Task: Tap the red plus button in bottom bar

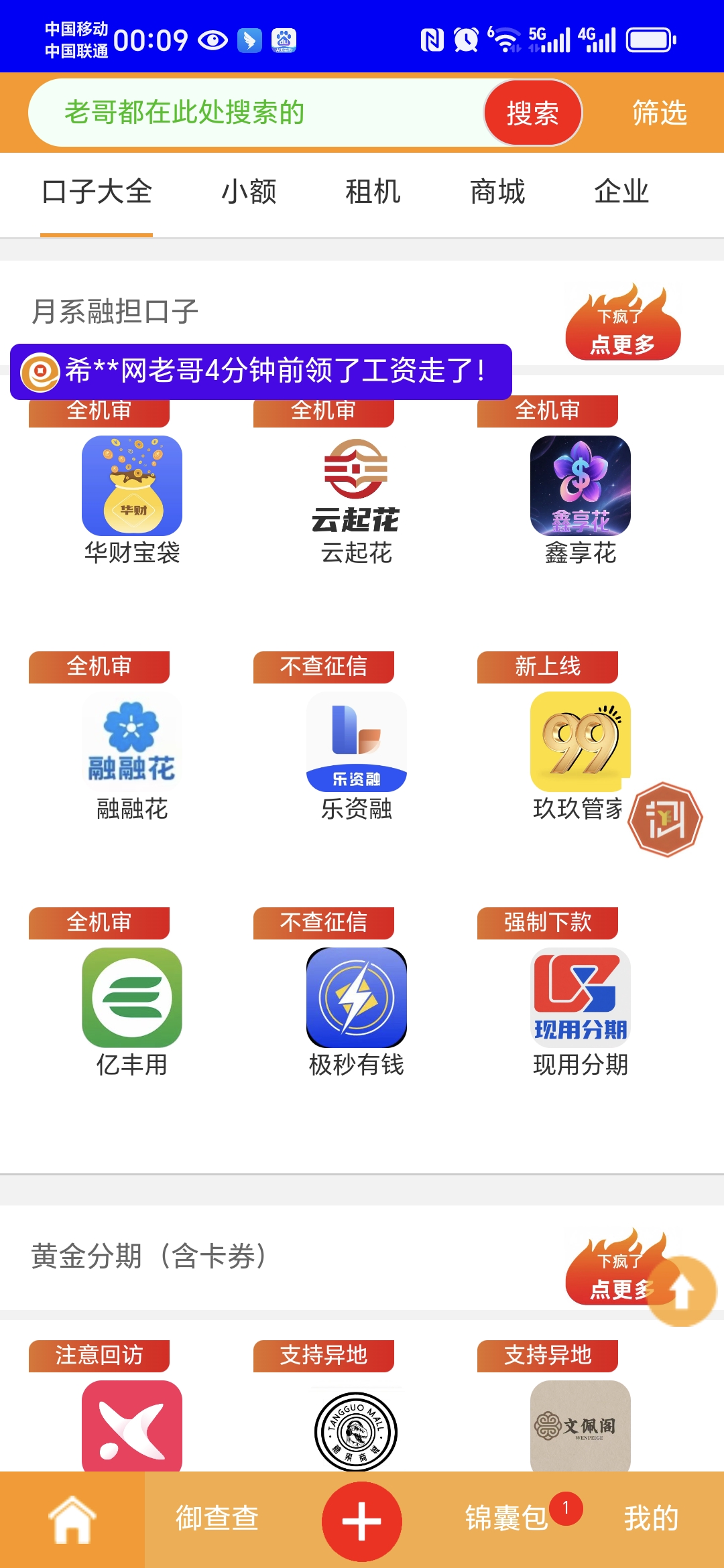Action: (362, 1521)
